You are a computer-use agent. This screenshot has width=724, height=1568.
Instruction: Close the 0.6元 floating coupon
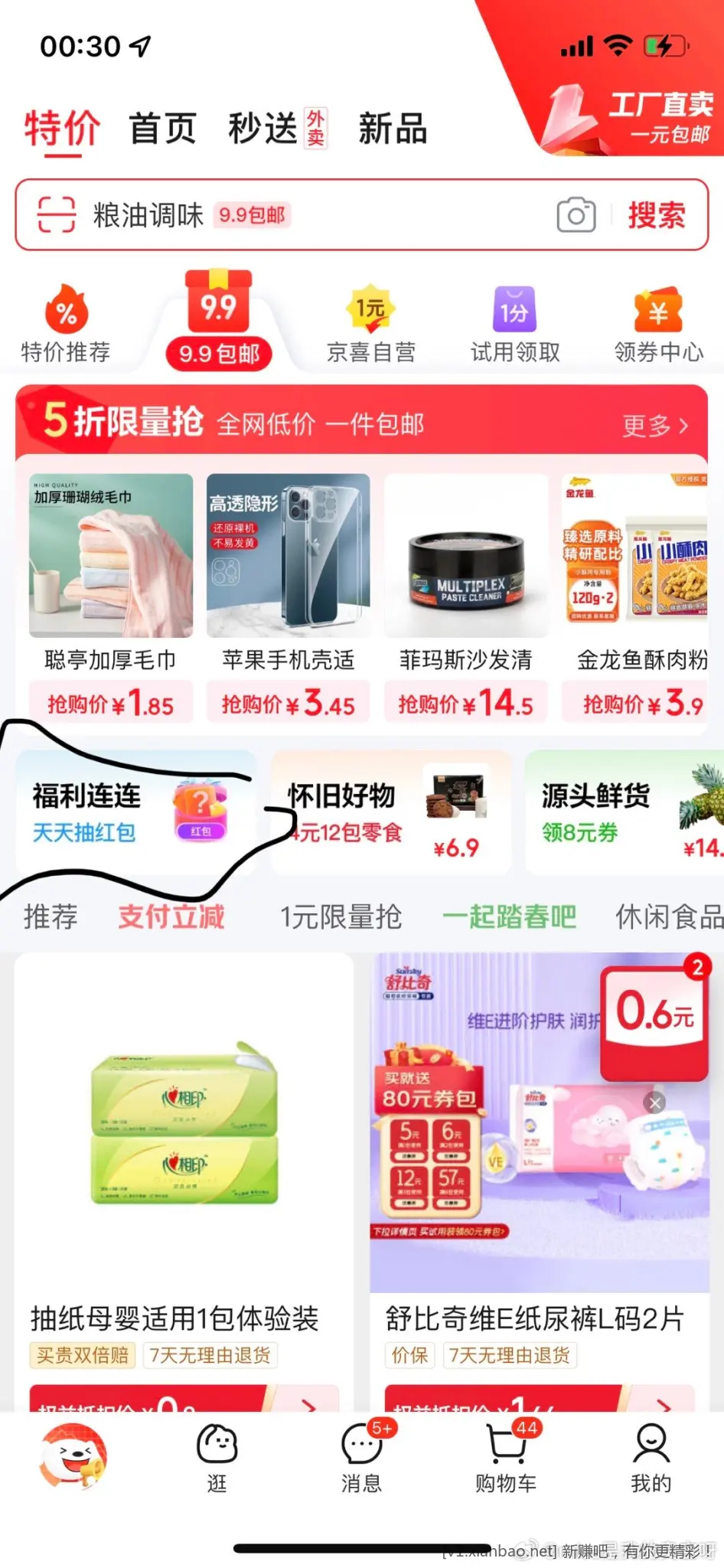coord(654,1102)
